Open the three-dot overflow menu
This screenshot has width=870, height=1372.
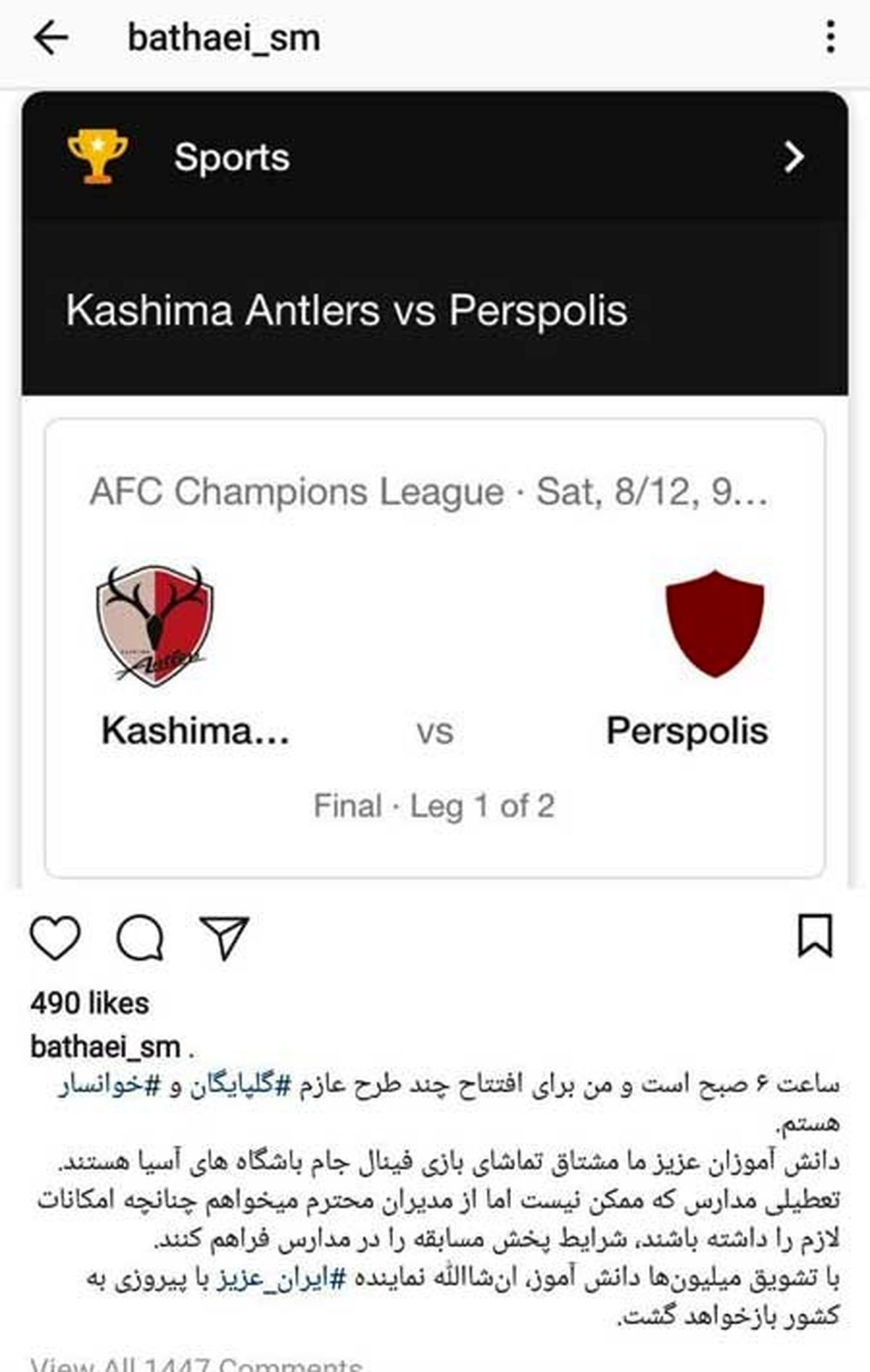830,36
